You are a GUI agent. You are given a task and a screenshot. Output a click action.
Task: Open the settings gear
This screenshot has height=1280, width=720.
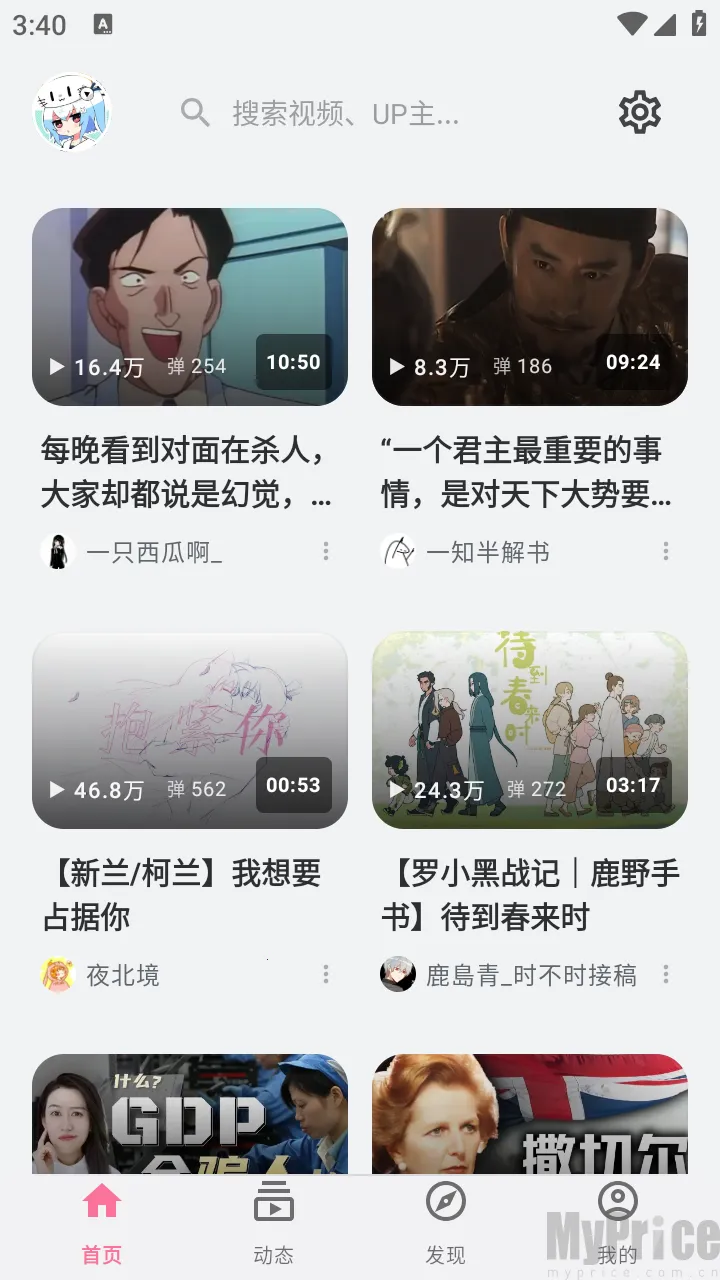[x=640, y=112]
